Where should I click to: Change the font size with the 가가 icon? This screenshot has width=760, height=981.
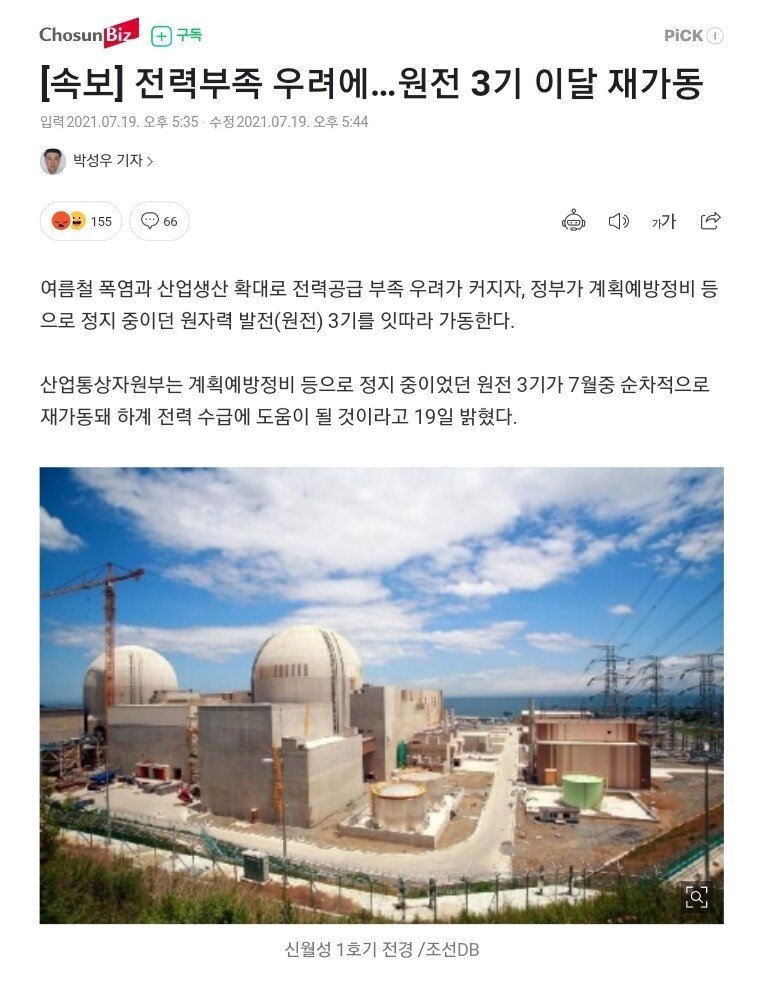(664, 222)
